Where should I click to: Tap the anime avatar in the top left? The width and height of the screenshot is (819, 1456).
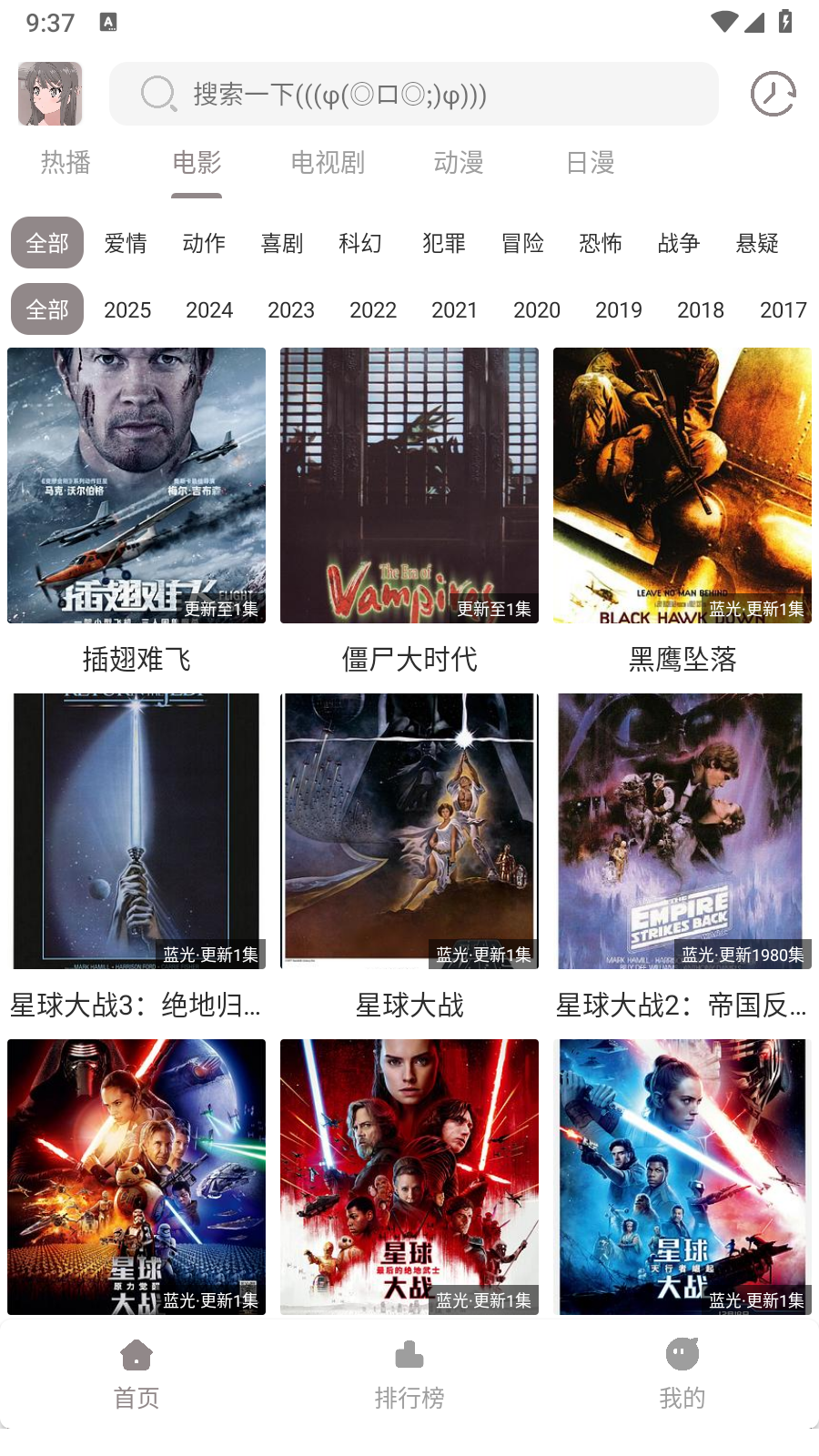tap(49, 94)
